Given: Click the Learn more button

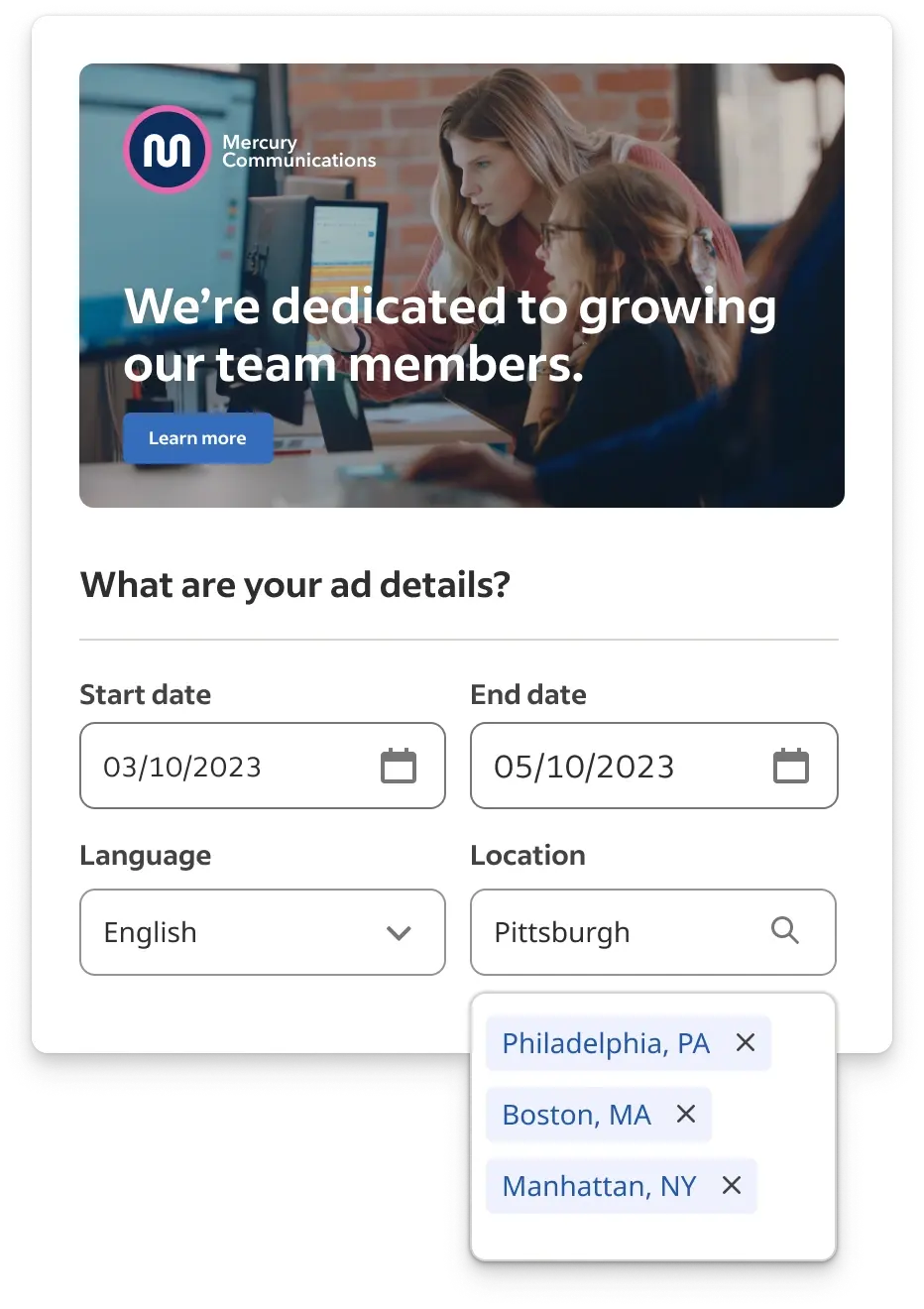Looking at the screenshot, I should 197,437.
